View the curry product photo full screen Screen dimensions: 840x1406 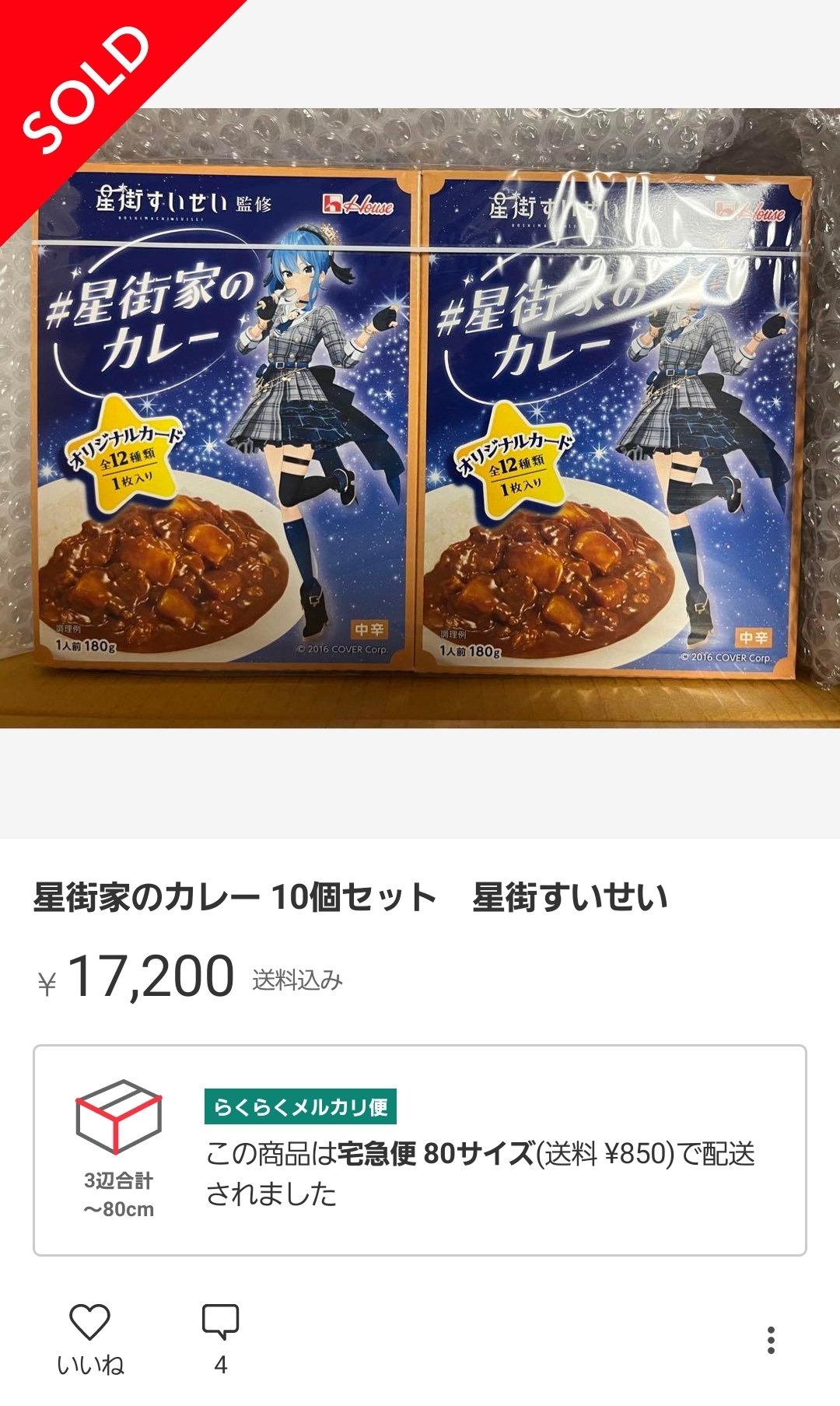pyautogui.click(x=420, y=419)
